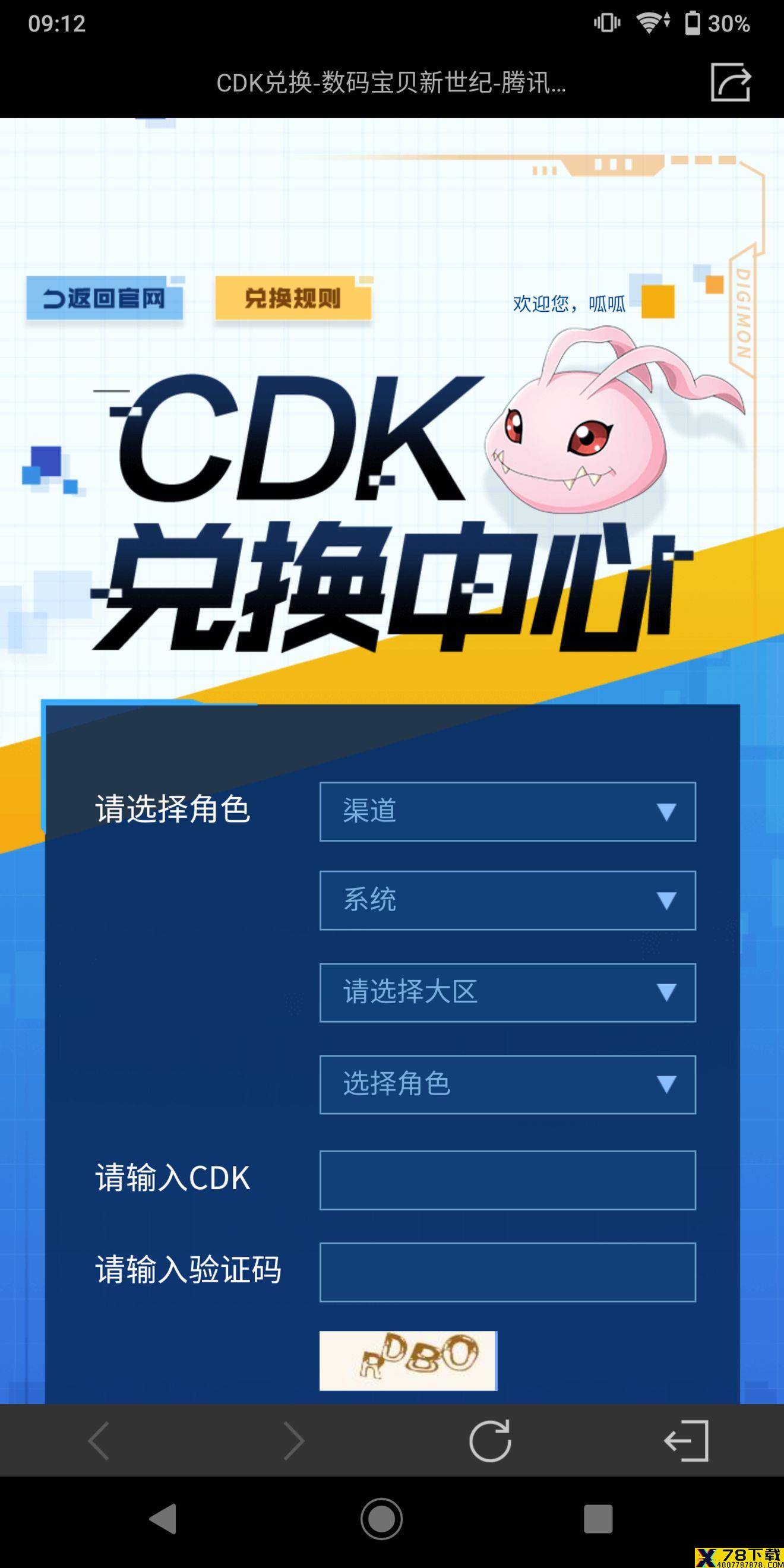Viewport: 784px width, 1568px height.
Task: Focus the 请输入CDK input field
Action: click(x=507, y=1180)
